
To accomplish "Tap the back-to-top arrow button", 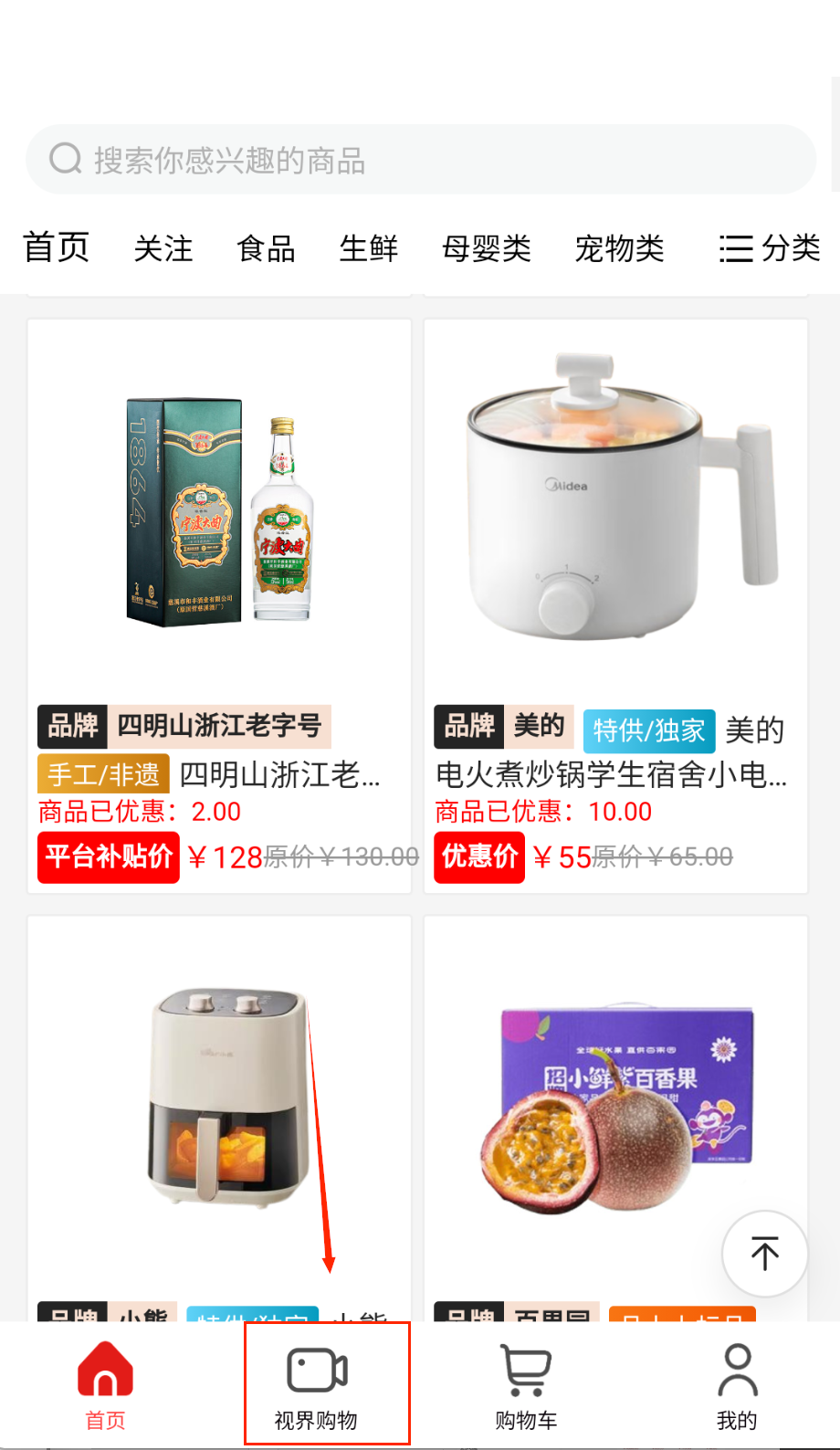I will coord(764,1254).
